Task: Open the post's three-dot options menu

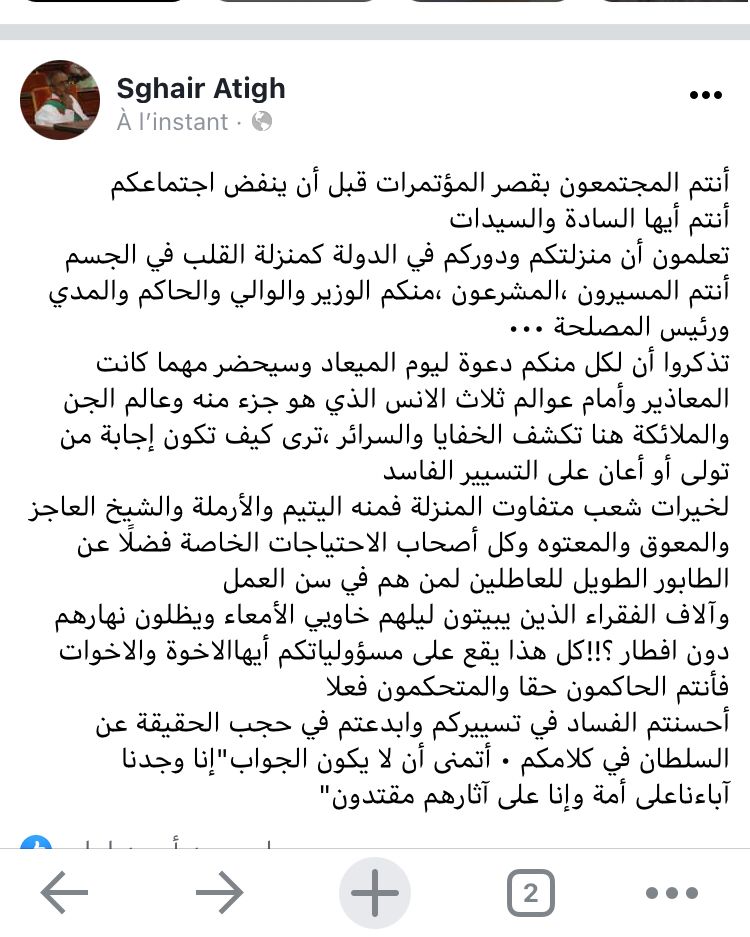Action: [706, 94]
